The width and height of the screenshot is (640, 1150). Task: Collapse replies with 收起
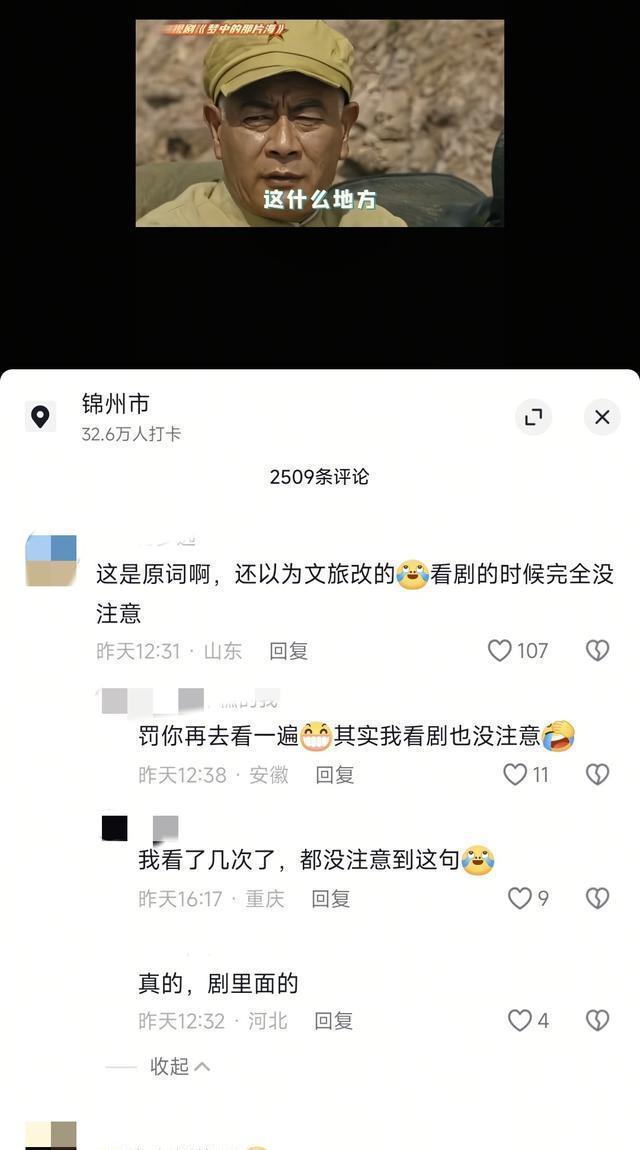[180, 1067]
